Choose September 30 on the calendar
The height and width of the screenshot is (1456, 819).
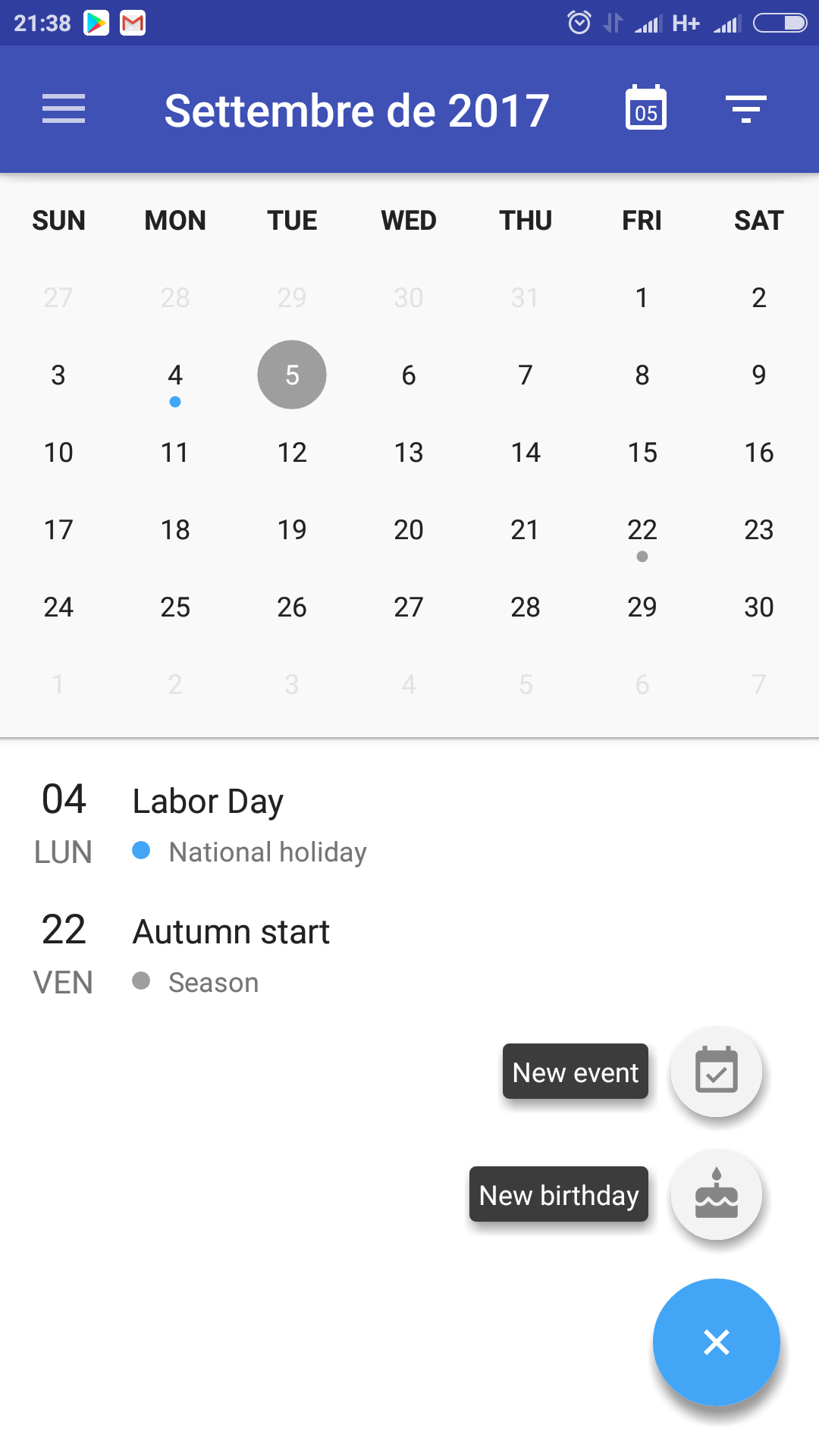(759, 607)
